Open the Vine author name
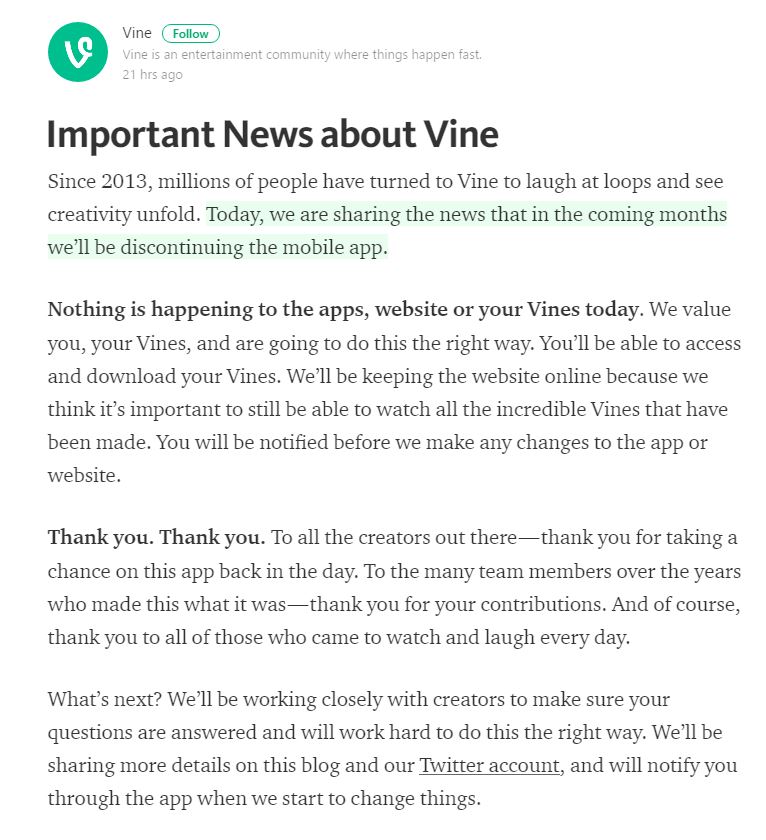Image resolution: width=766 pixels, height=840 pixels. (137, 33)
